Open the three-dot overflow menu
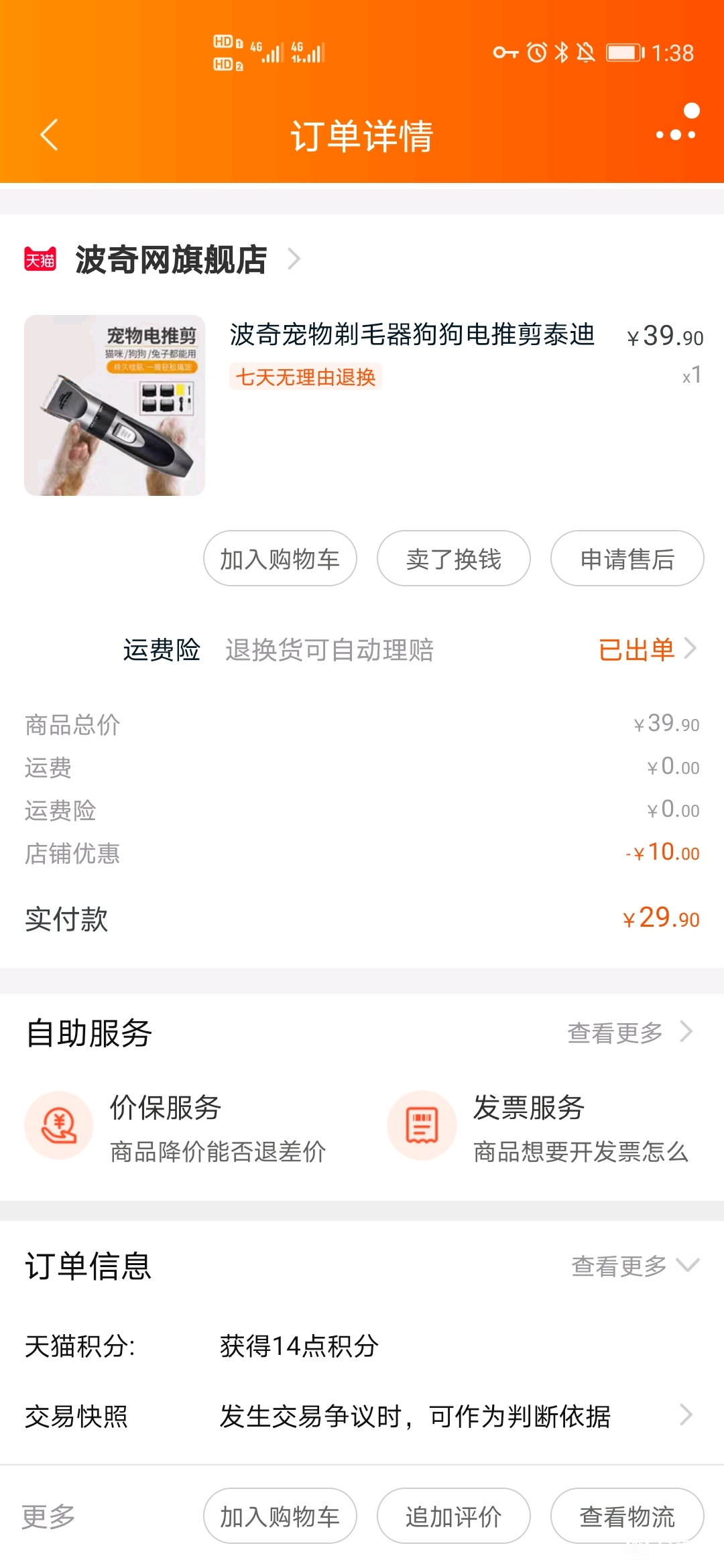Screen dimensions: 724x1568 (x=676, y=133)
